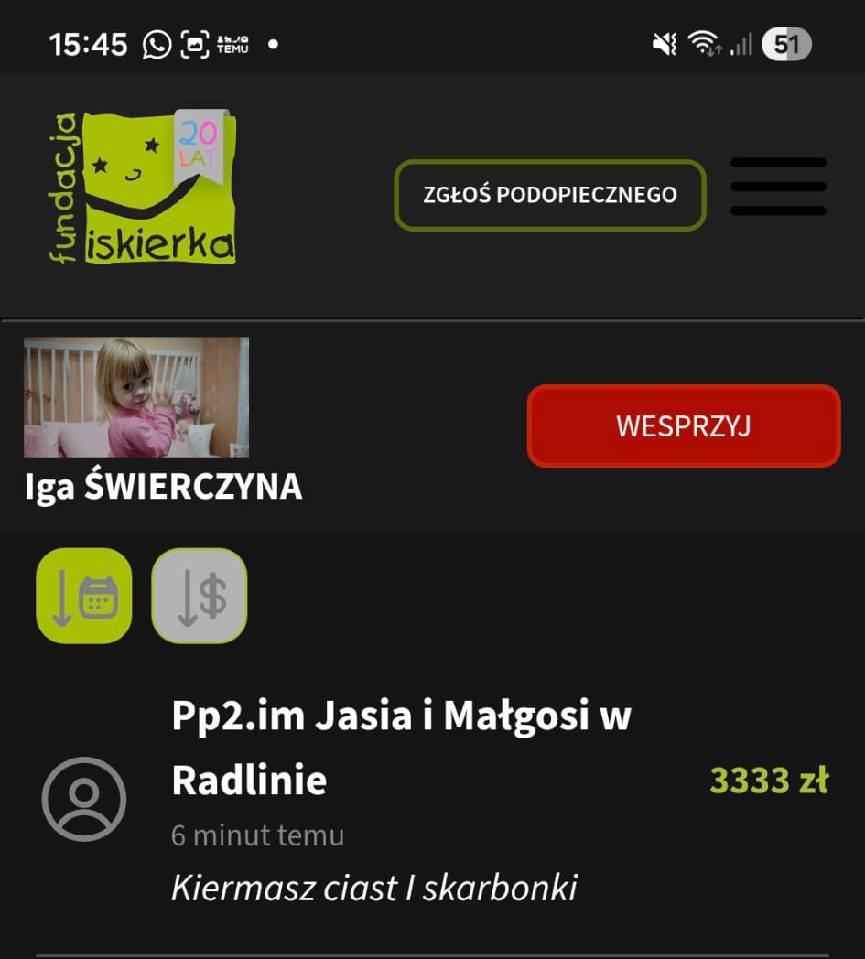Sort donations by amount
The width and height of the screenshot is (865, 959).
pos(199,596)
